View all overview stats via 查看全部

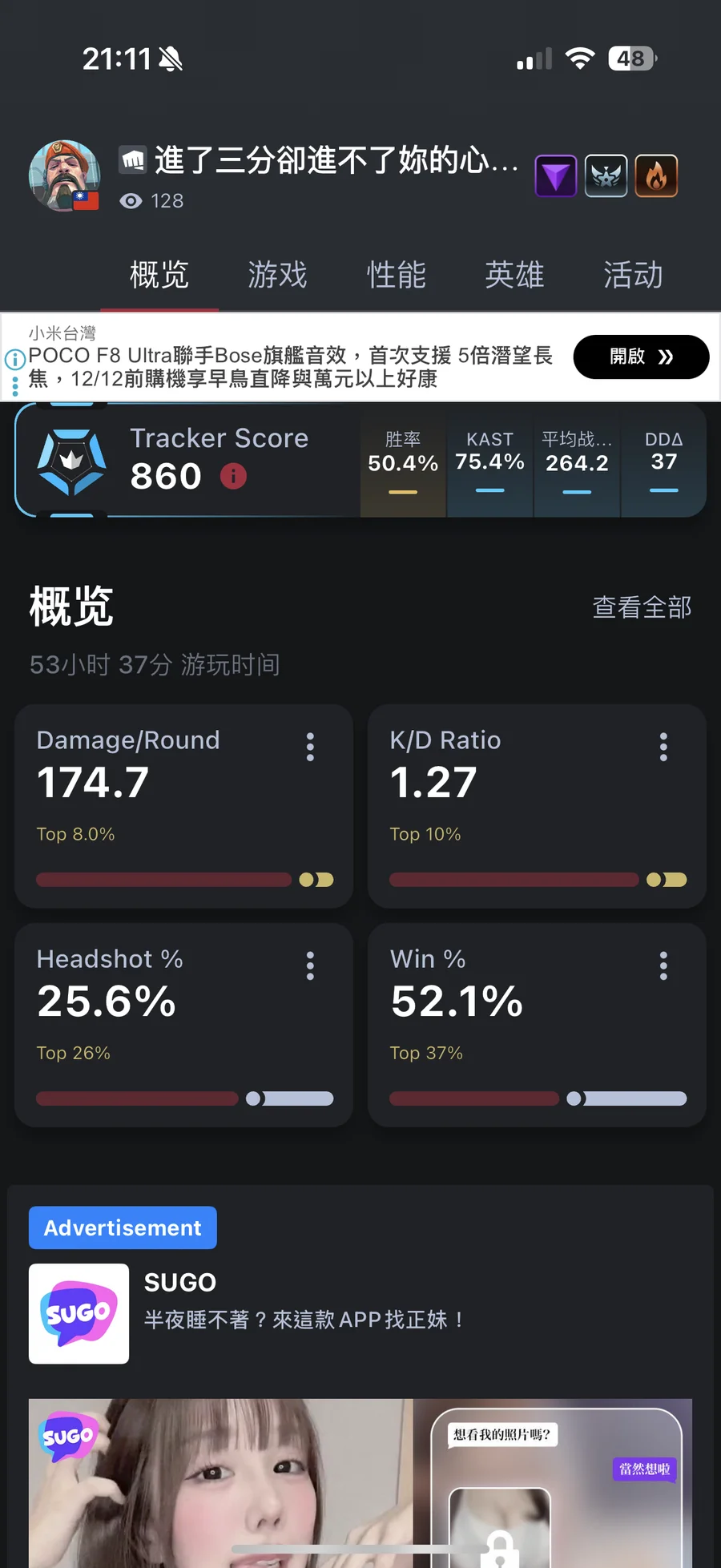pyautogui.click(x=642, y=607)
